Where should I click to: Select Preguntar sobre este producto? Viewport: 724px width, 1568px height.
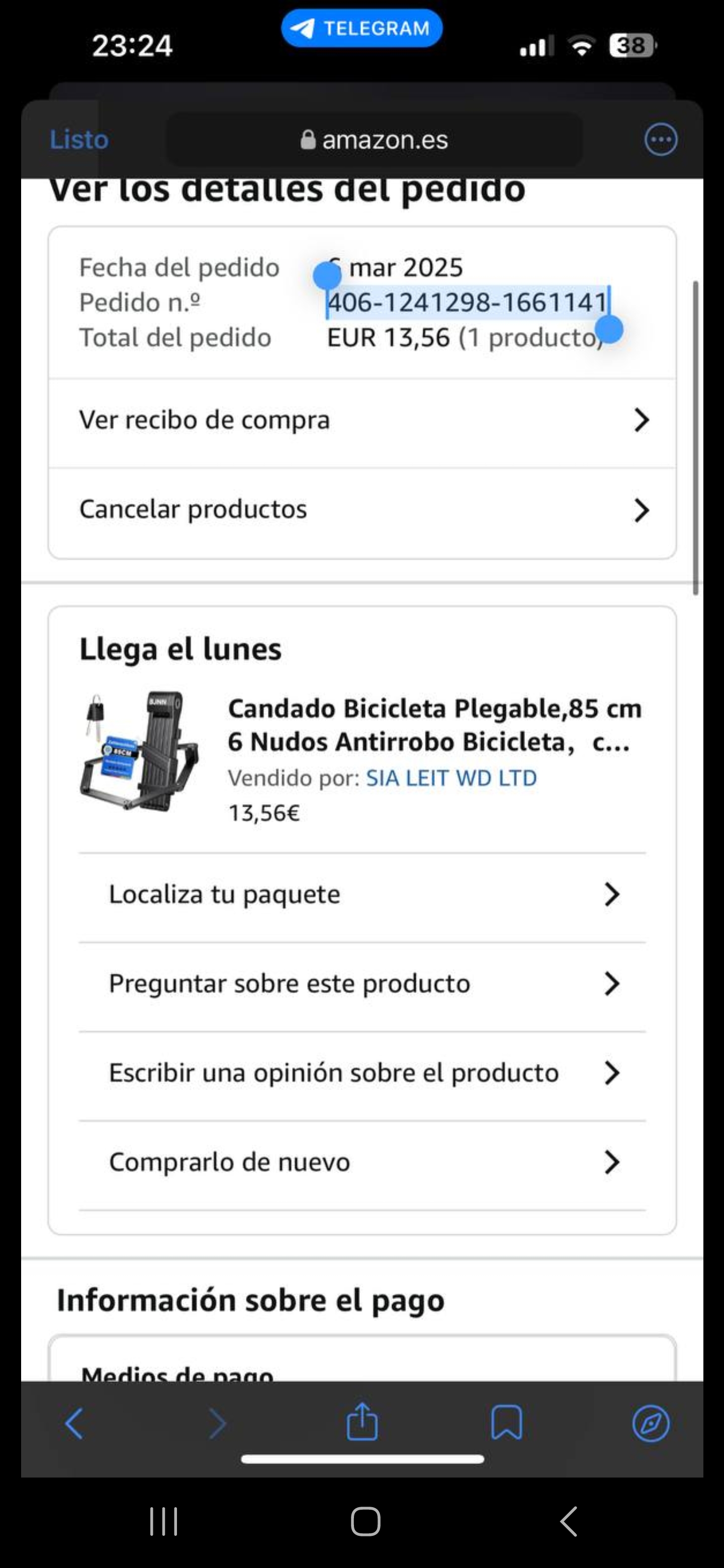point(361,984)
